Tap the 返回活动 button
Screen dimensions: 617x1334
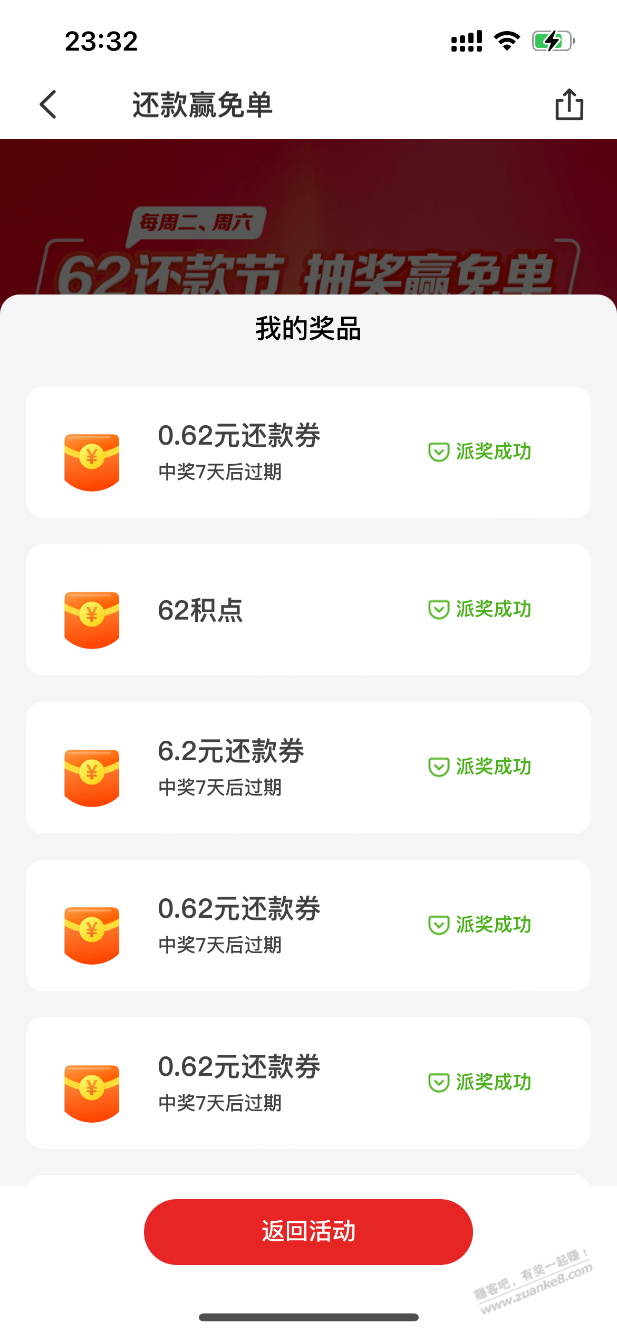(308, 1231)
